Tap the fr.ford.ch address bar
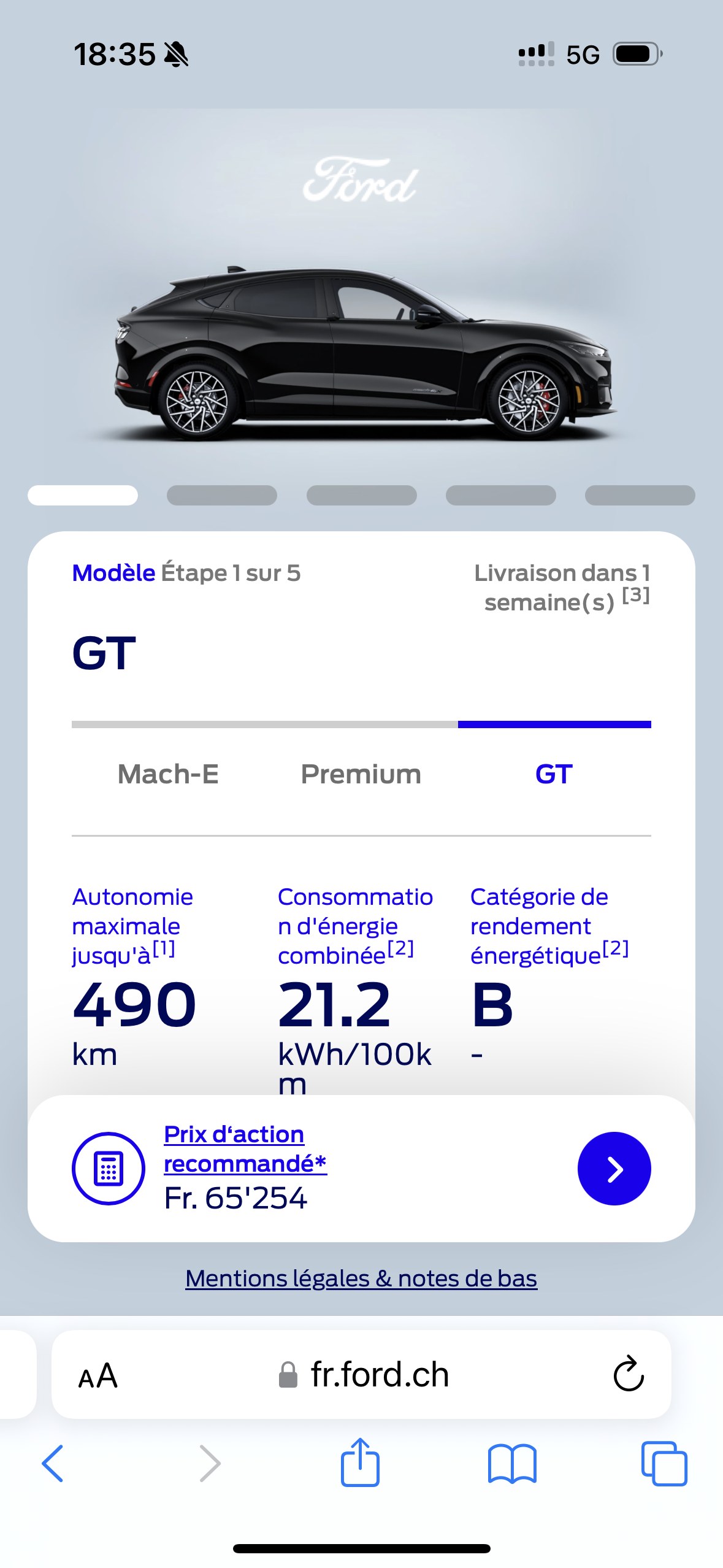 click(362, 1374)
